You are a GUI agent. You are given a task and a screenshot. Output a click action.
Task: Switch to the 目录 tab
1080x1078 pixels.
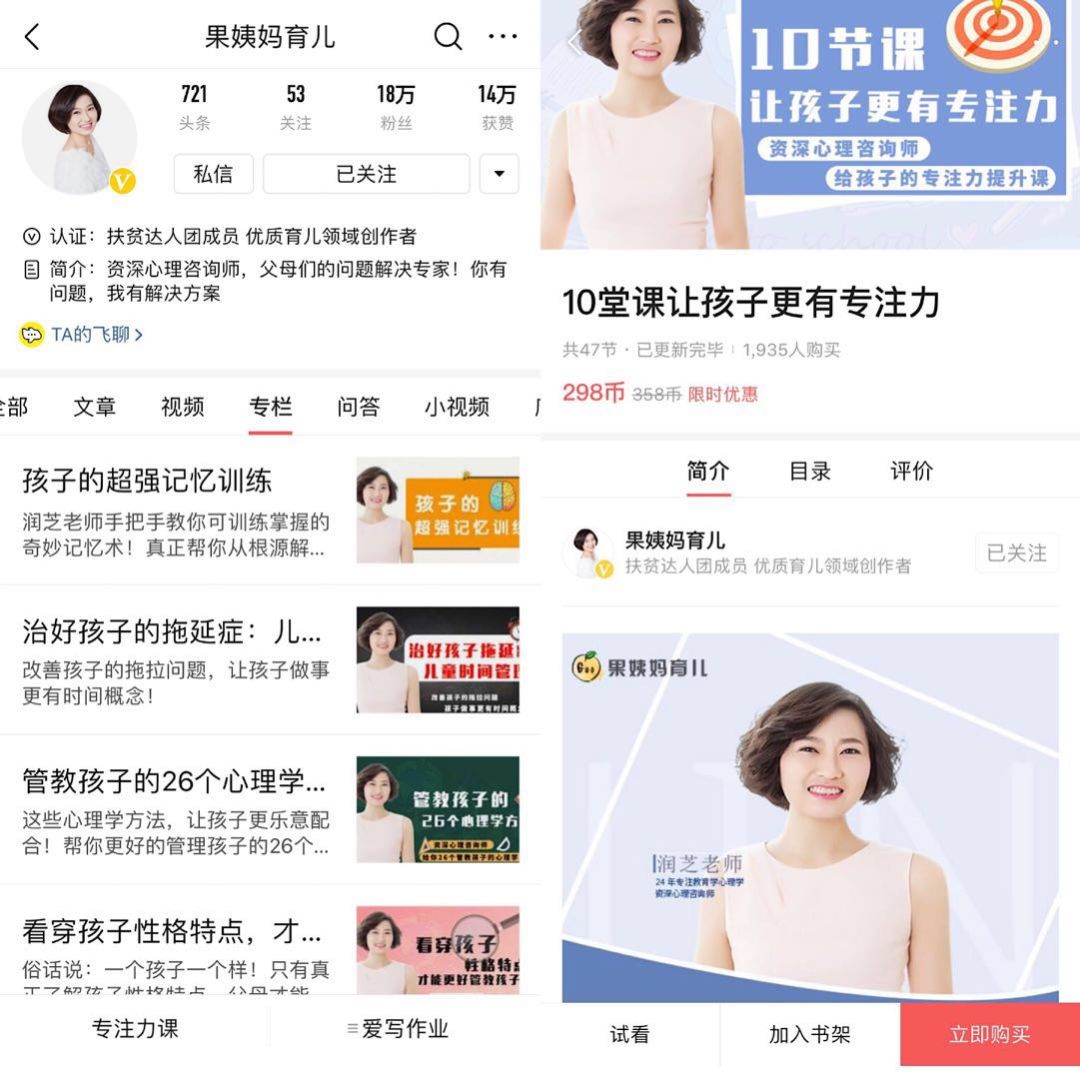click(x=810, y=471)
